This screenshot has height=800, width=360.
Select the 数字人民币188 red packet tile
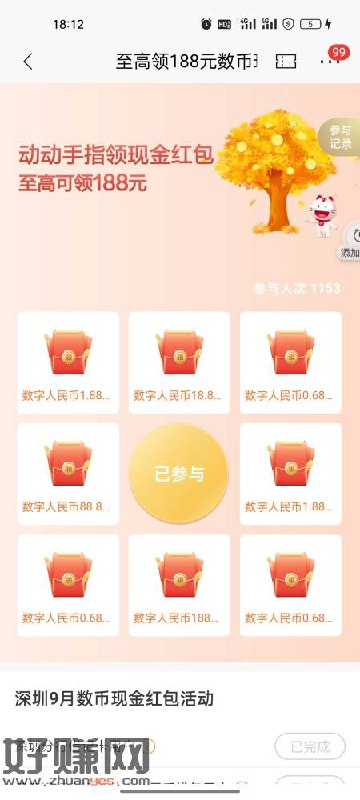click(x=179, y=585)
